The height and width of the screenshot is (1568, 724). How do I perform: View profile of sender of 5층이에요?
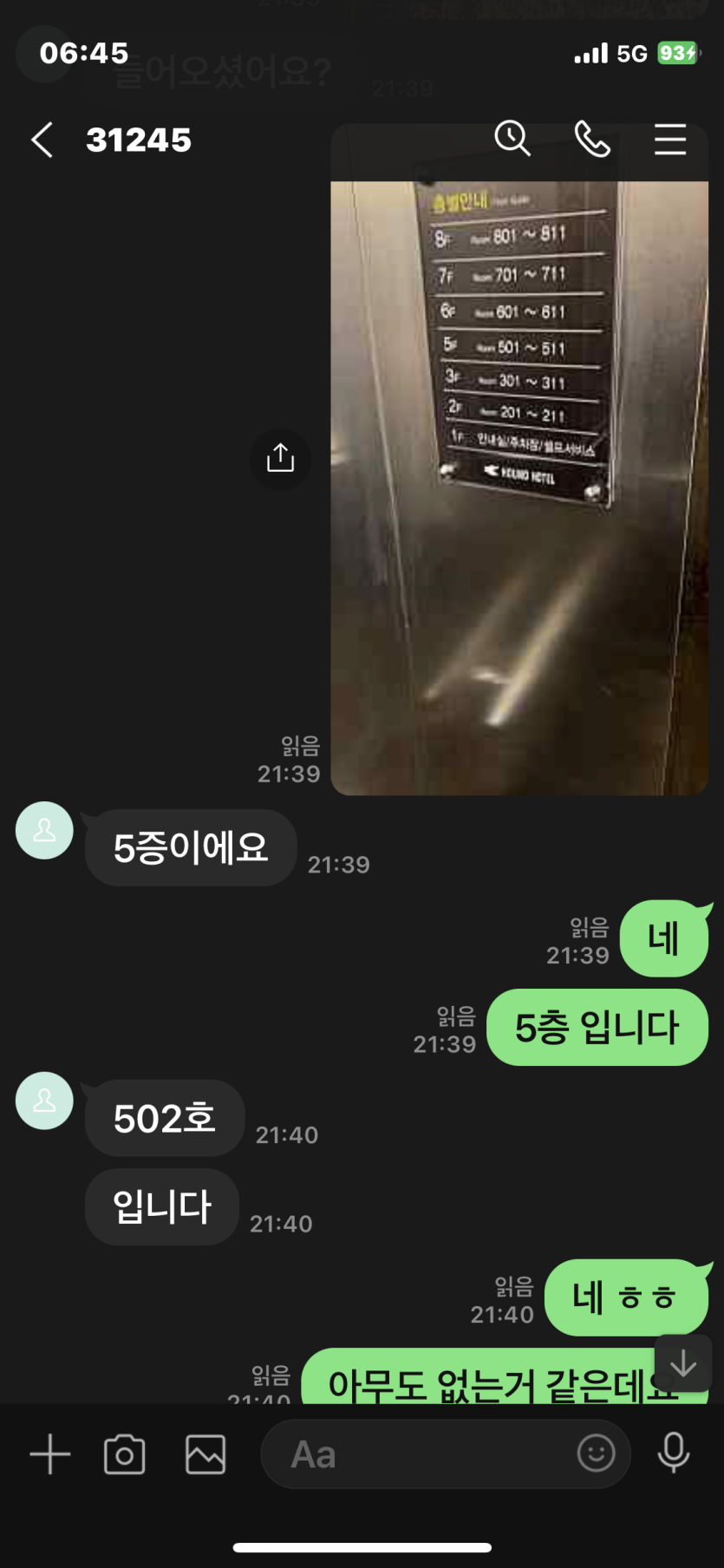point(44,831)
